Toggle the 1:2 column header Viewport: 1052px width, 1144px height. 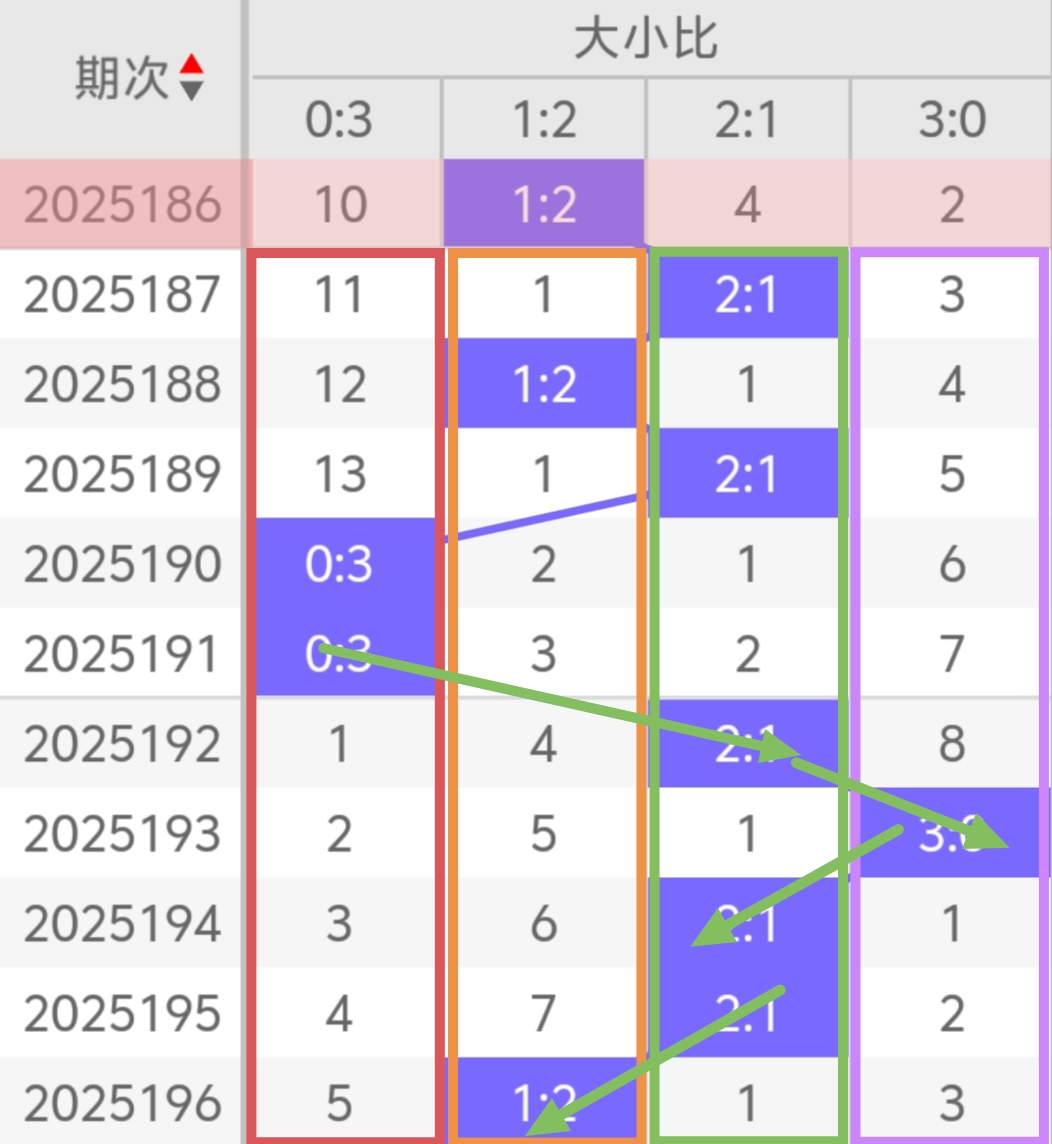[x=543, y=118]
